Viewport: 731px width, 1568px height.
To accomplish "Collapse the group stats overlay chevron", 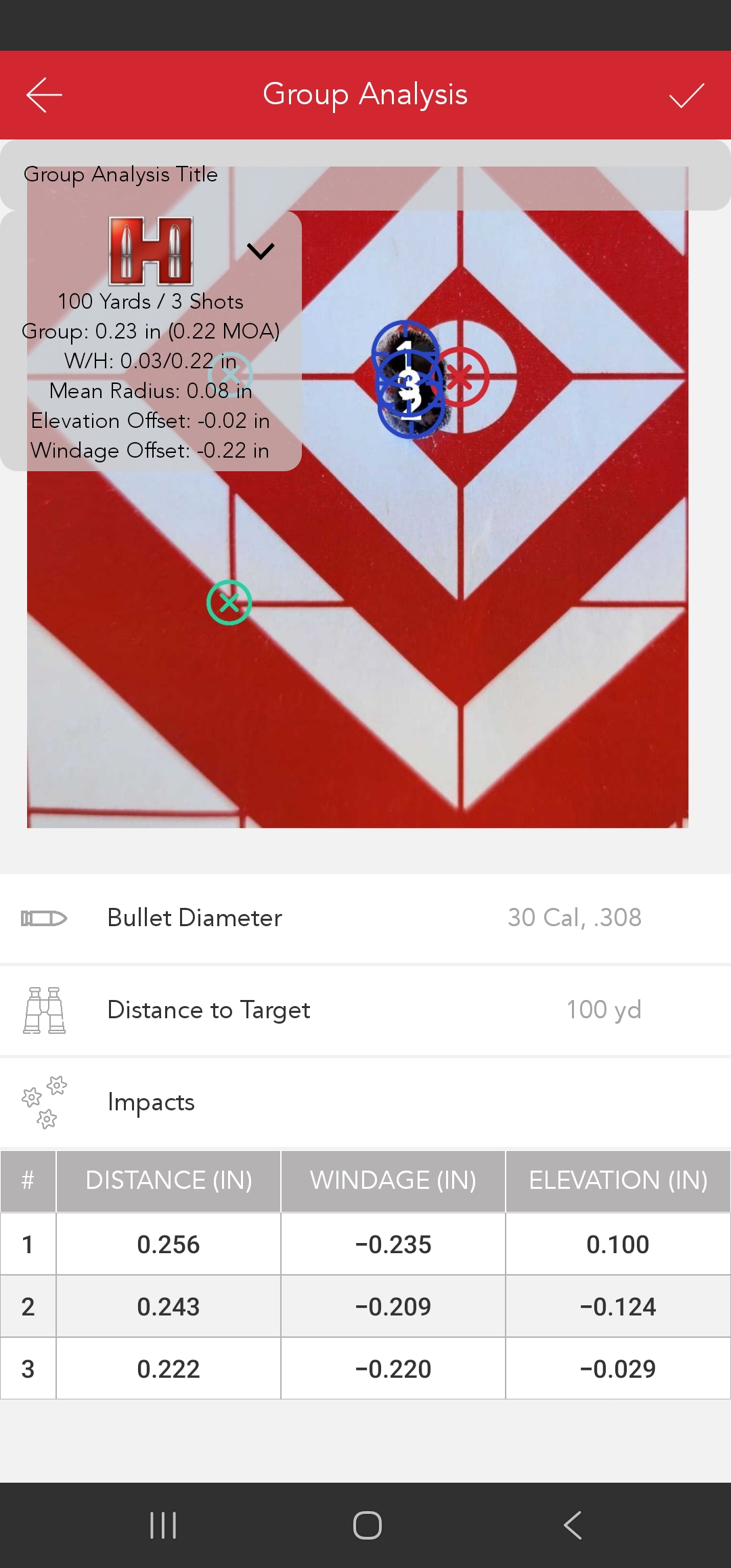I will click(261, 251).
